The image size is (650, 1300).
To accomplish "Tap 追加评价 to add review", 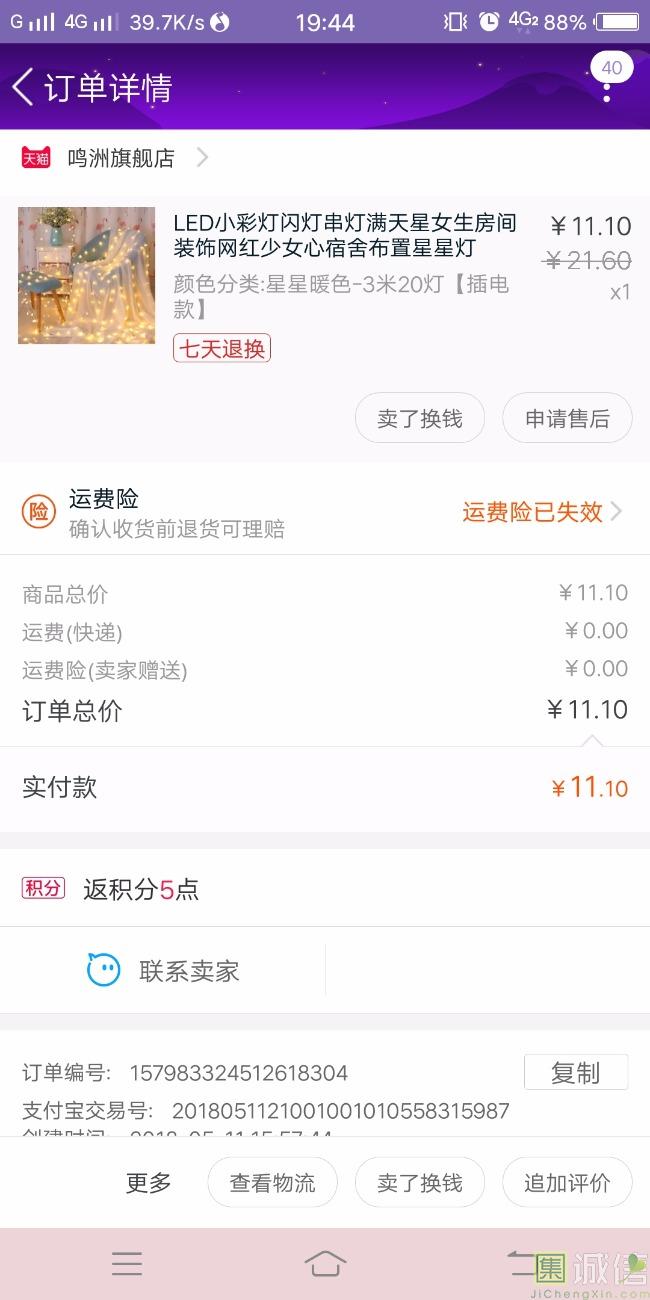I will click(567, 1183).
